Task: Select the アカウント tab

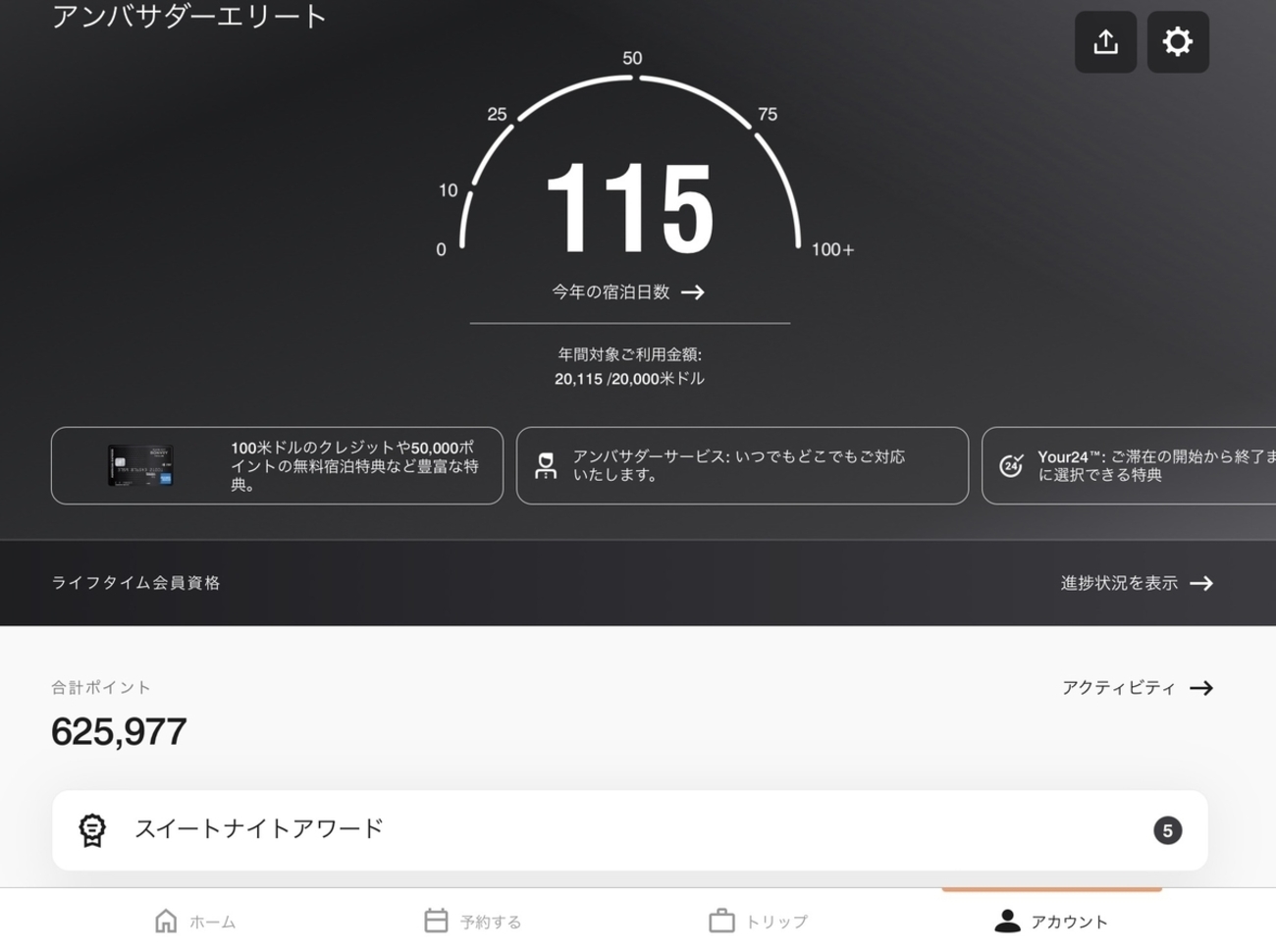Action: coord(1051,921)
